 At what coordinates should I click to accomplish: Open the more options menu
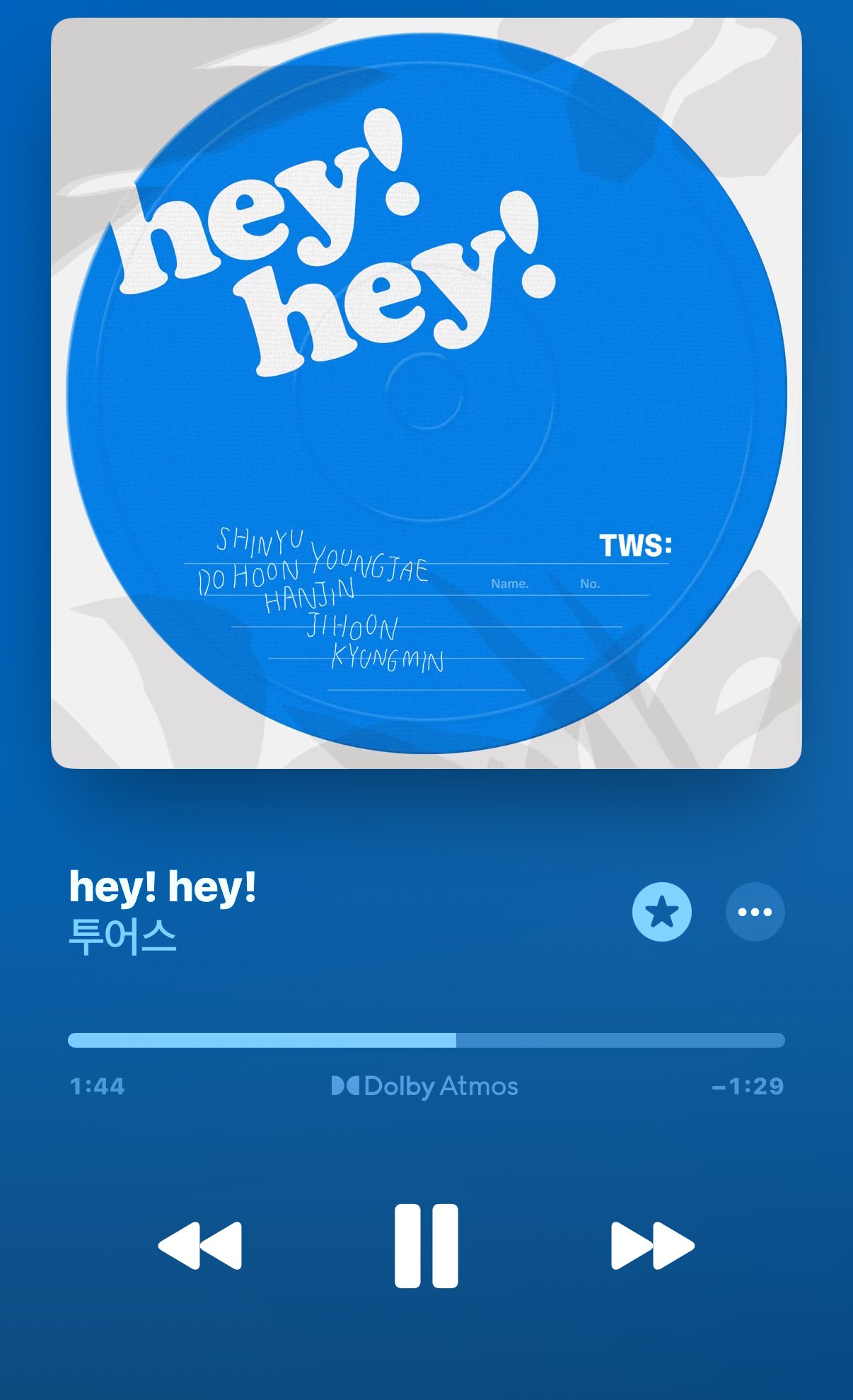click(755, 912)
